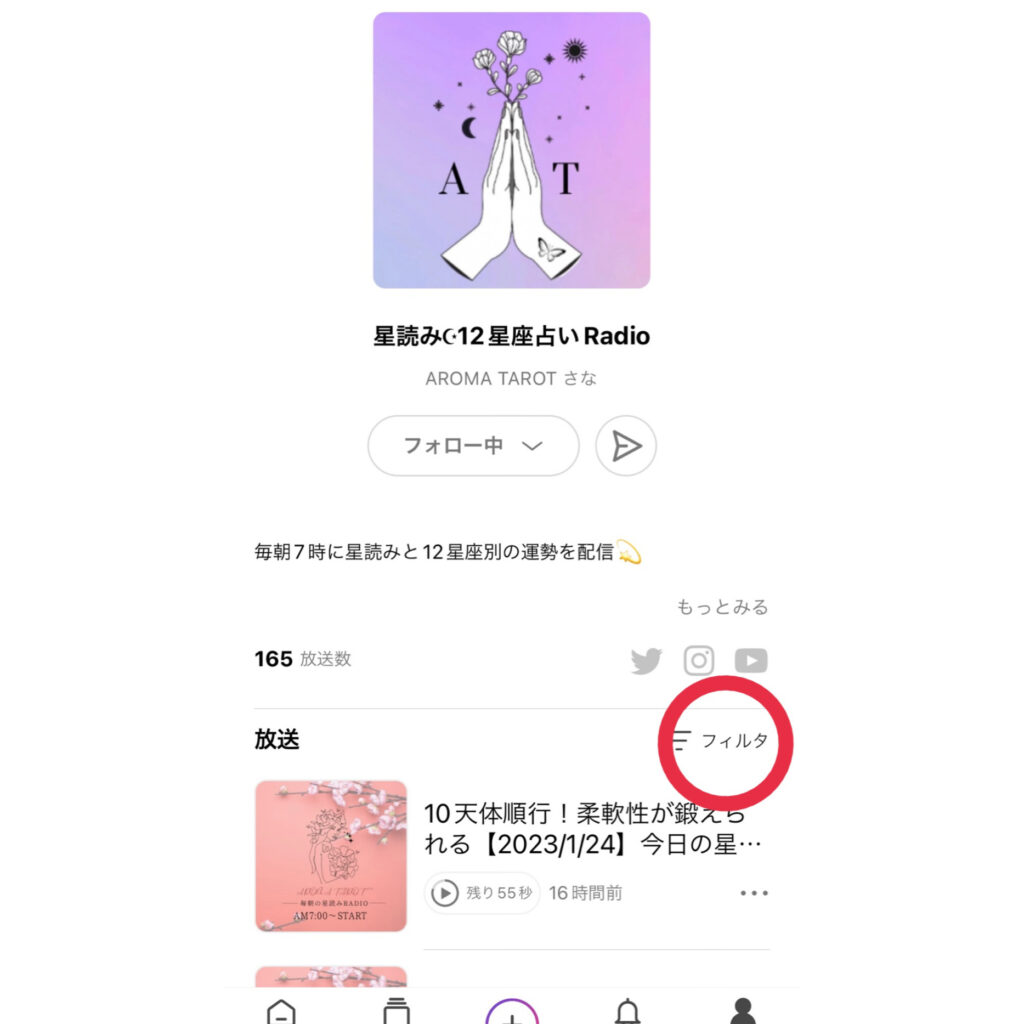The height and width of the screenshot is (1024, 1024).
Task: Open the 10天体順行 broadcast thumbnail
Action: click(x=331, y=856)
